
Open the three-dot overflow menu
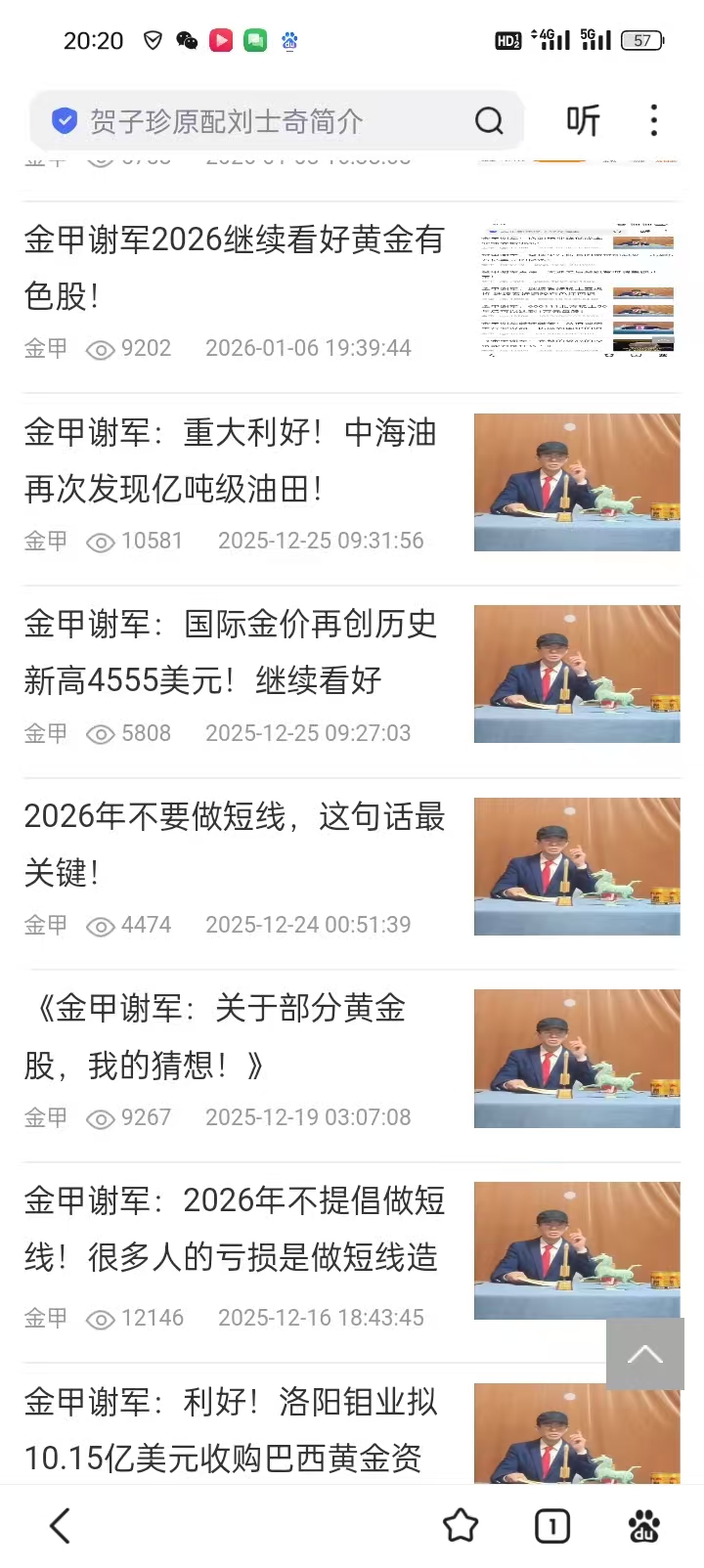(654, 121)
